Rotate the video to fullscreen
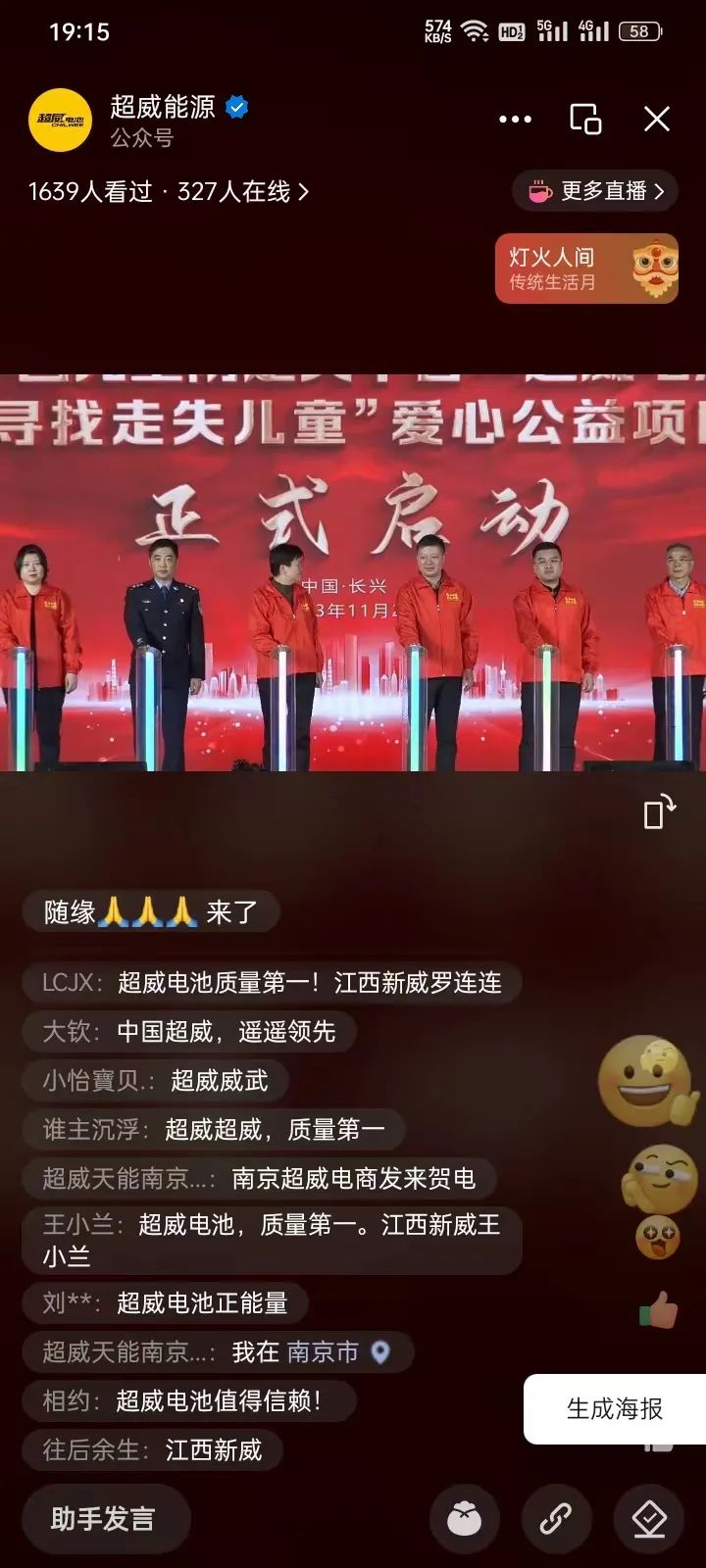The height and width of the screenshot is (1568, 706). pos(659,811)
